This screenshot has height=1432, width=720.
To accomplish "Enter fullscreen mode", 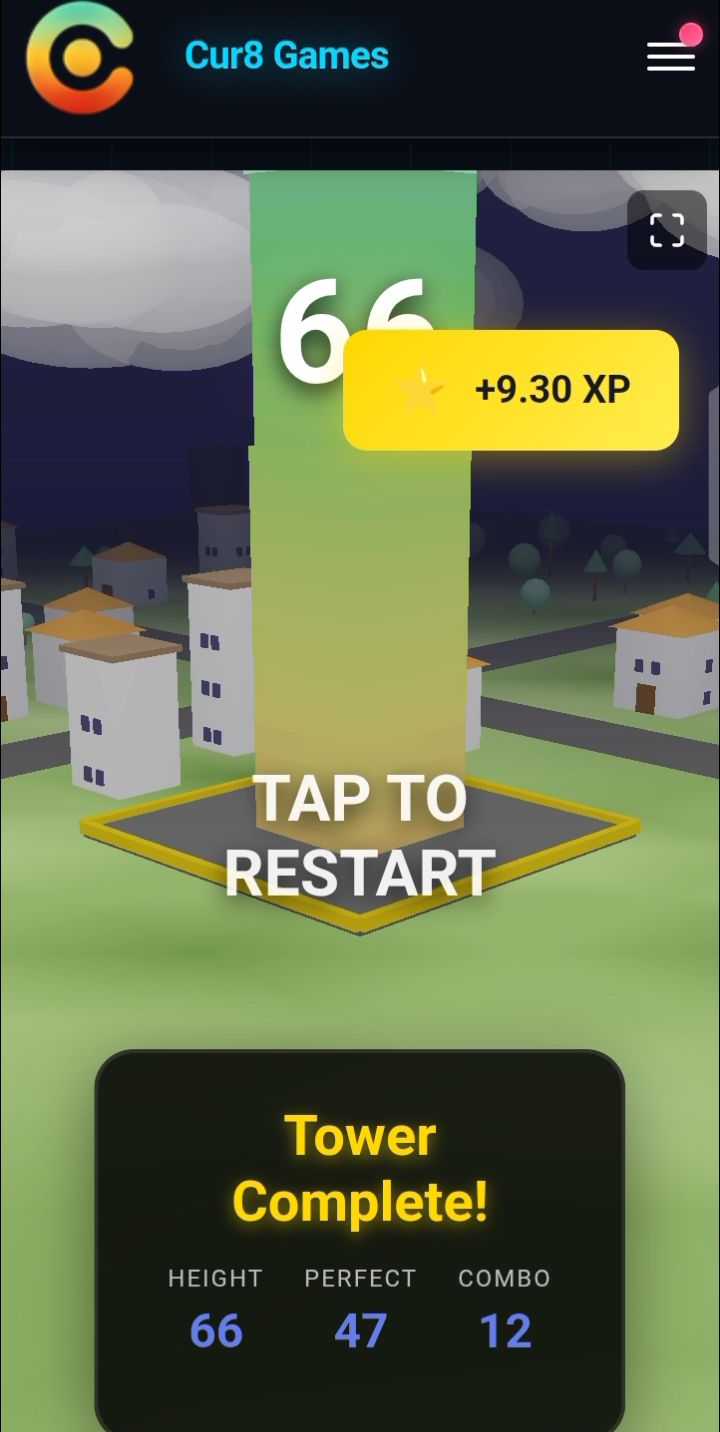I will tap(667, 230).
